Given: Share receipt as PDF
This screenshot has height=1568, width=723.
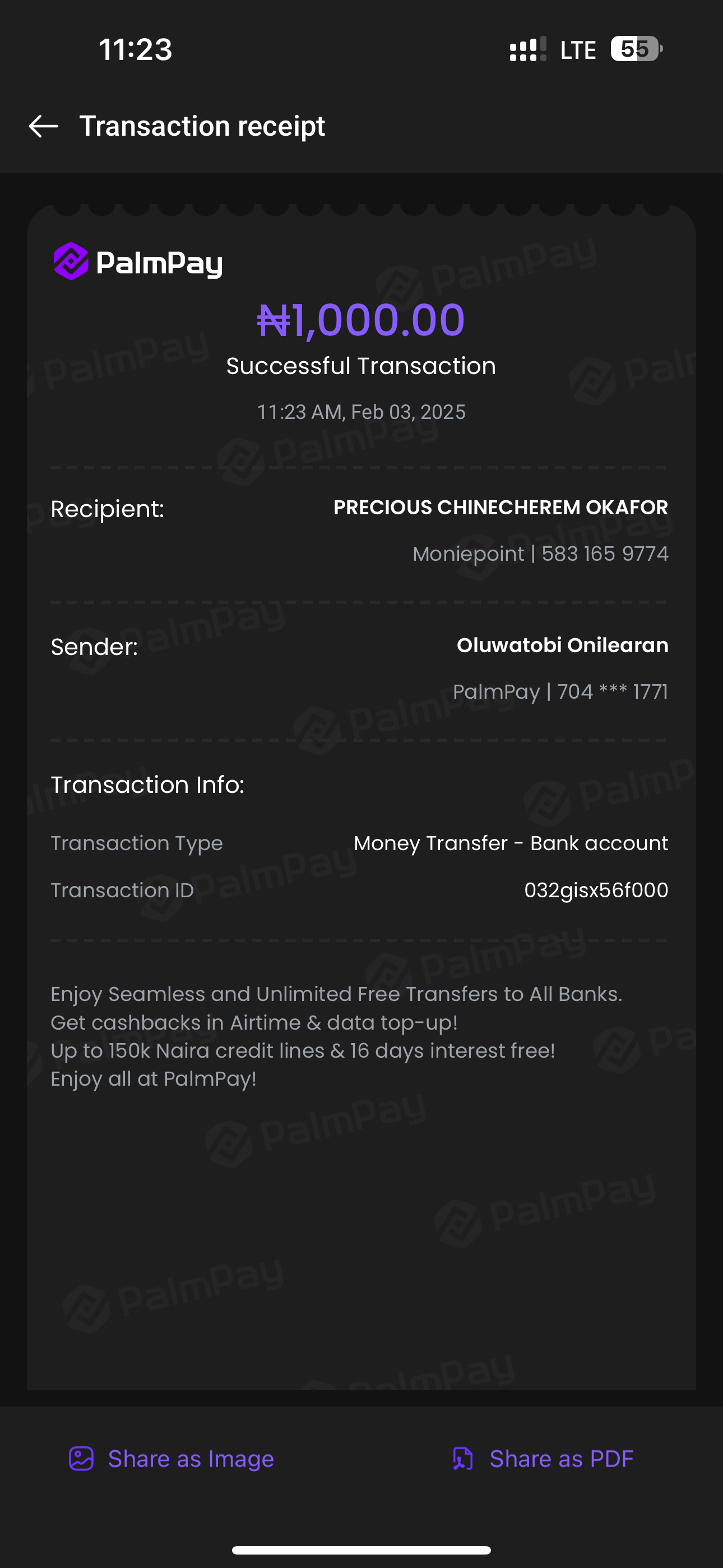Looking at the screenshot, I should pos(543,1459).
